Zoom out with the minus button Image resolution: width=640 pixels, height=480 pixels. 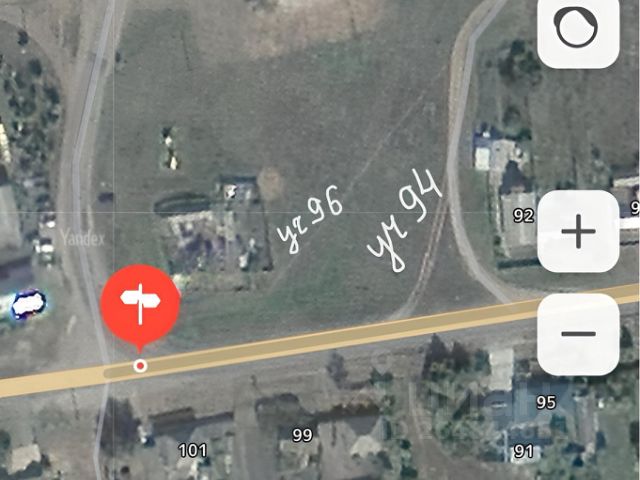tap(578, 334)
